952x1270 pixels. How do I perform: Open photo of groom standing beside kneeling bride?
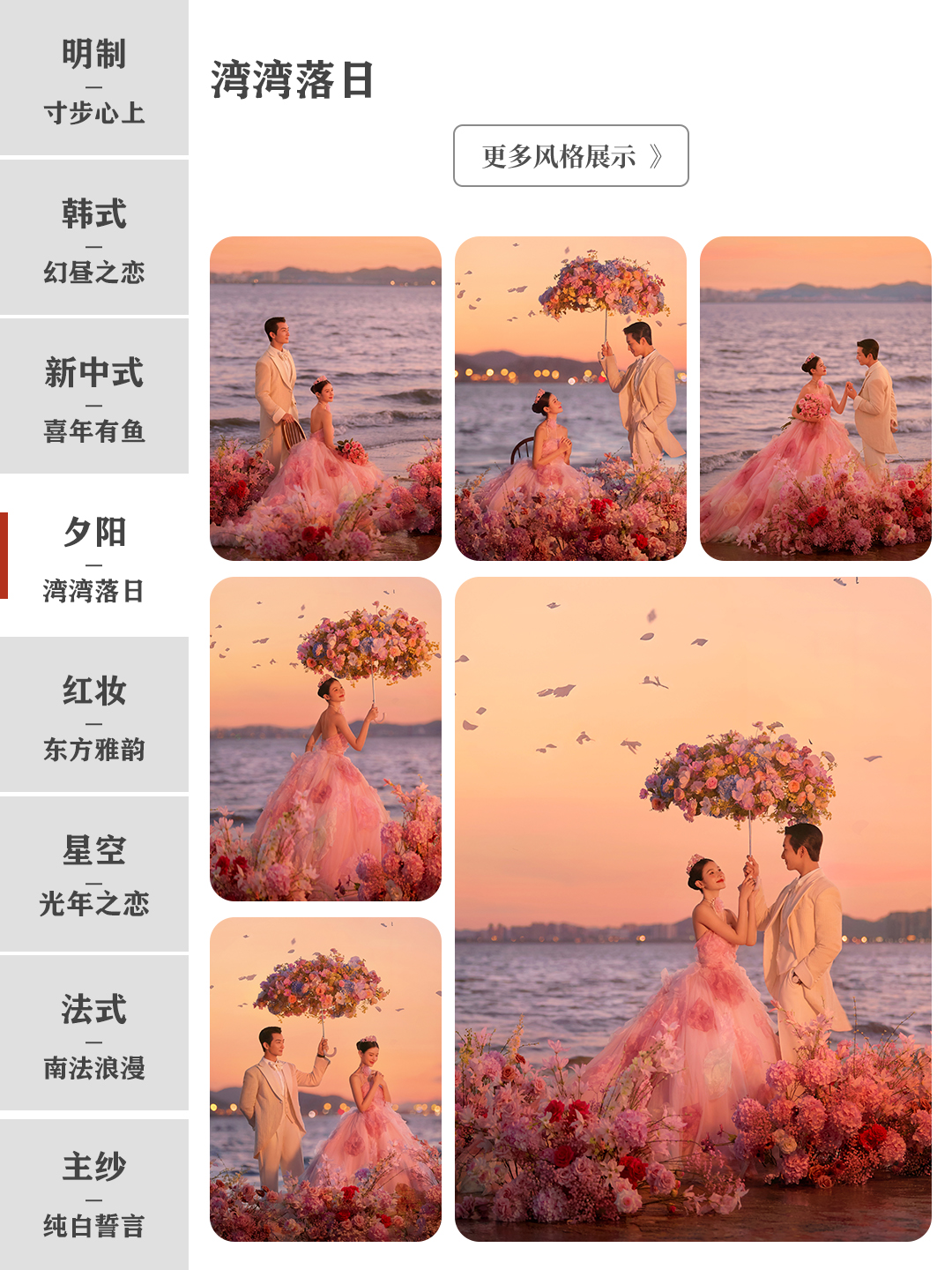click(x=325, y=398)
